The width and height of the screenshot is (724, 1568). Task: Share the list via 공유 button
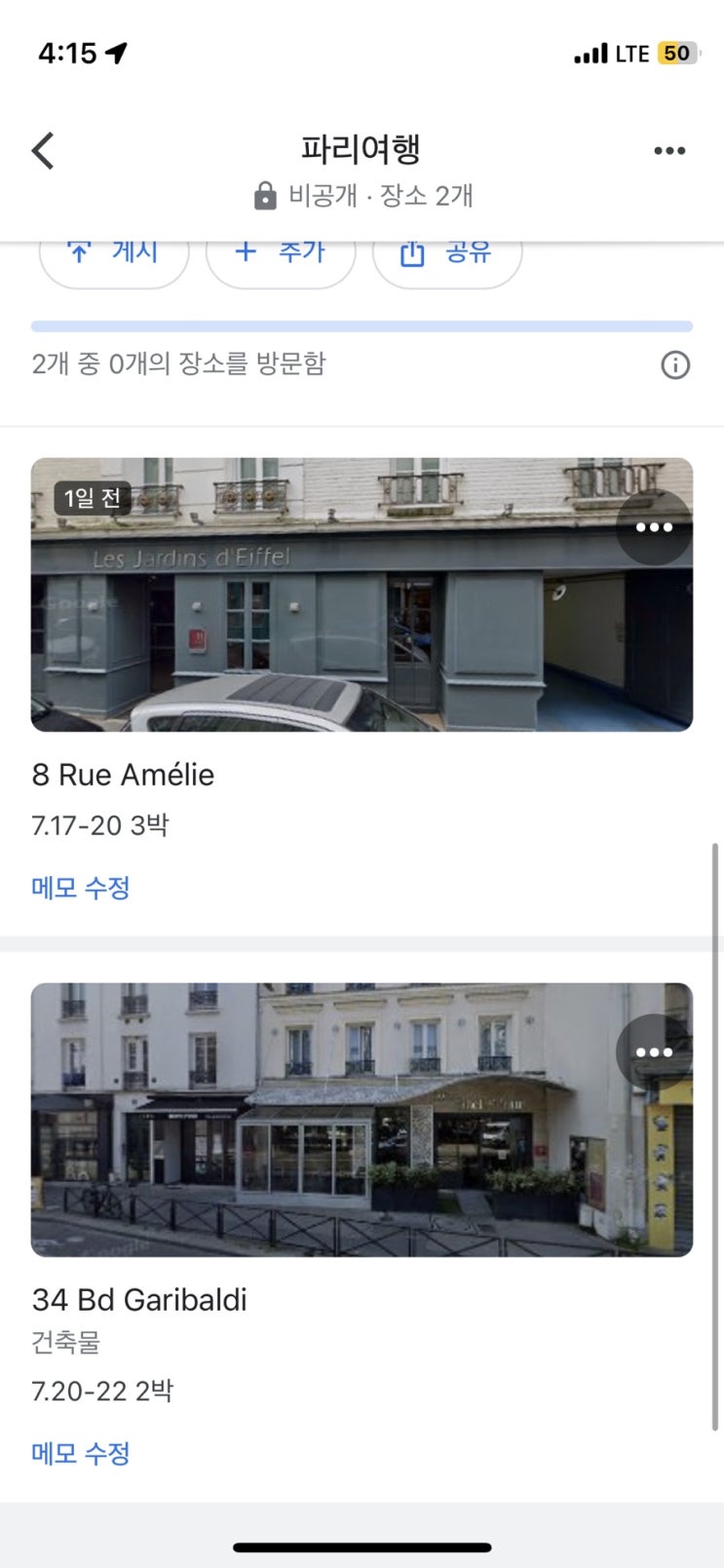(447, 257)
